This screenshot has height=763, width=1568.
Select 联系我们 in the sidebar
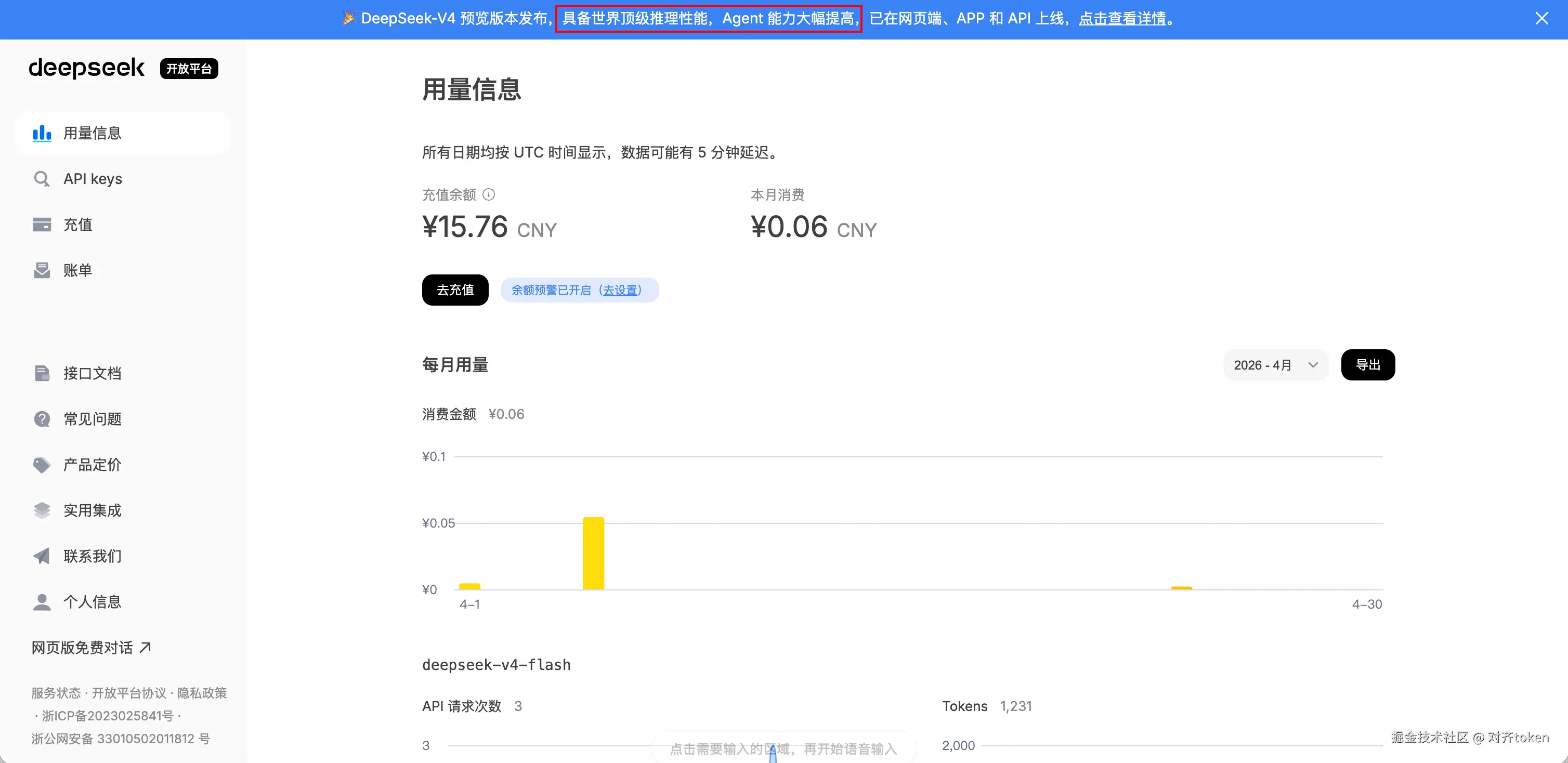(x=92, y=556)
